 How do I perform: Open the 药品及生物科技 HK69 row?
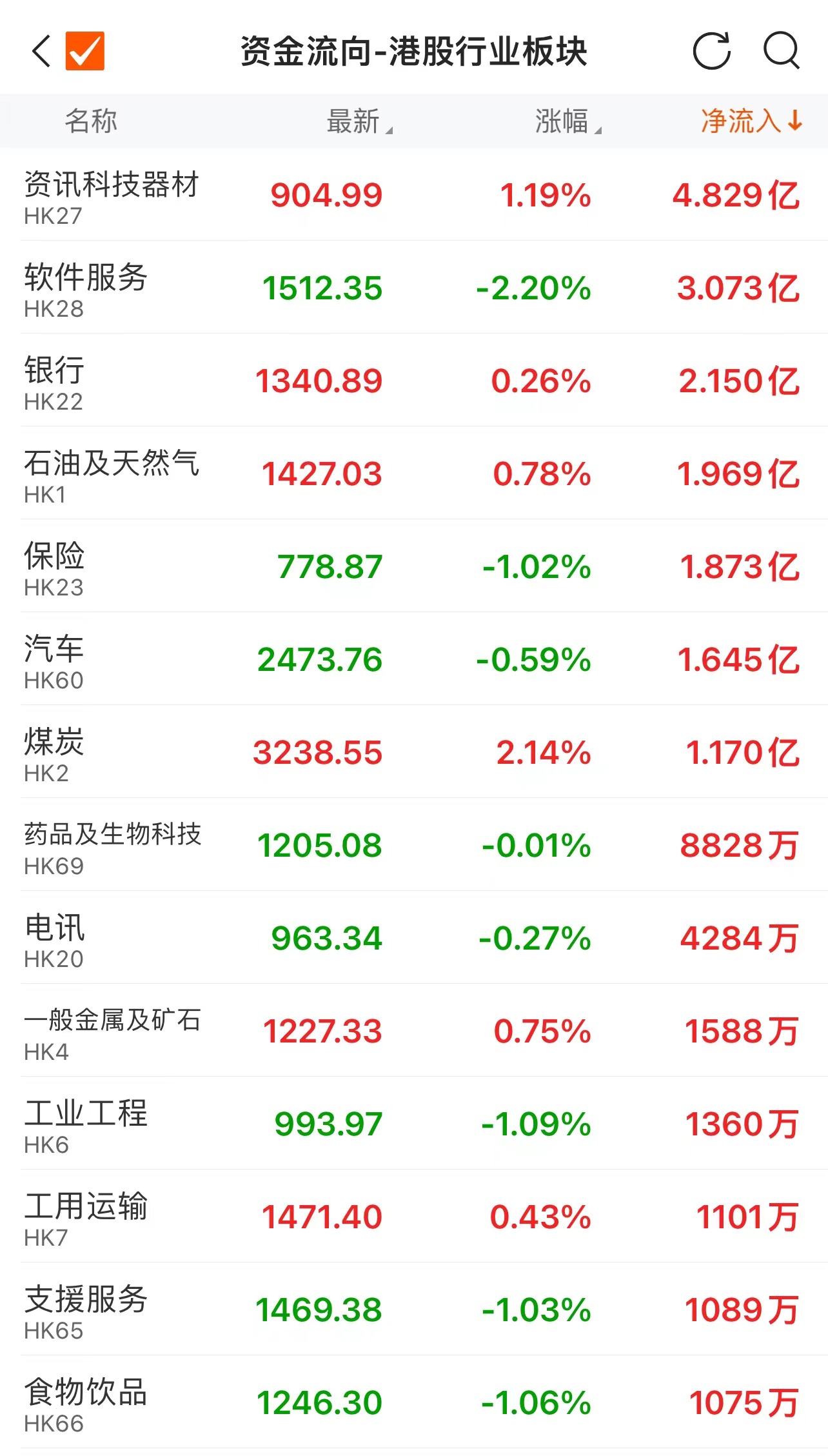pos(413,845)
